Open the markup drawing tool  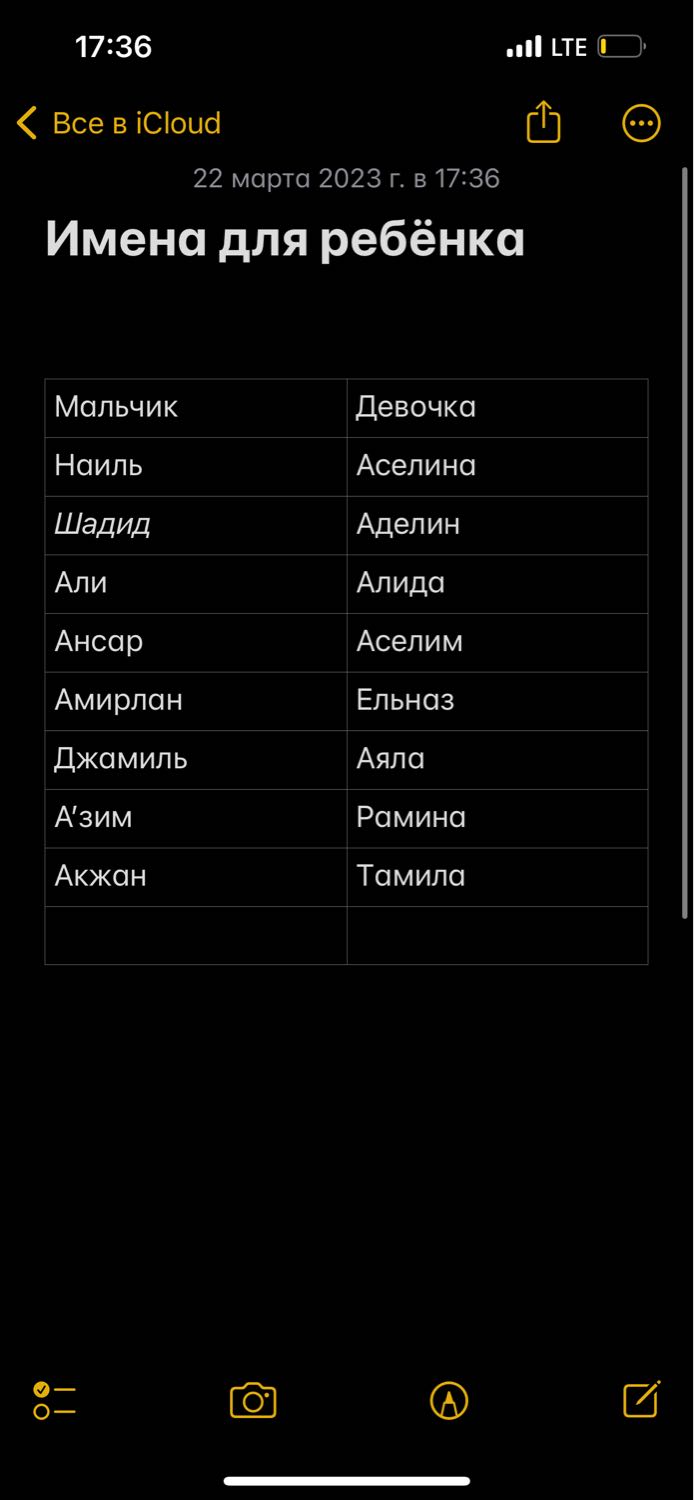[449, 1400]
